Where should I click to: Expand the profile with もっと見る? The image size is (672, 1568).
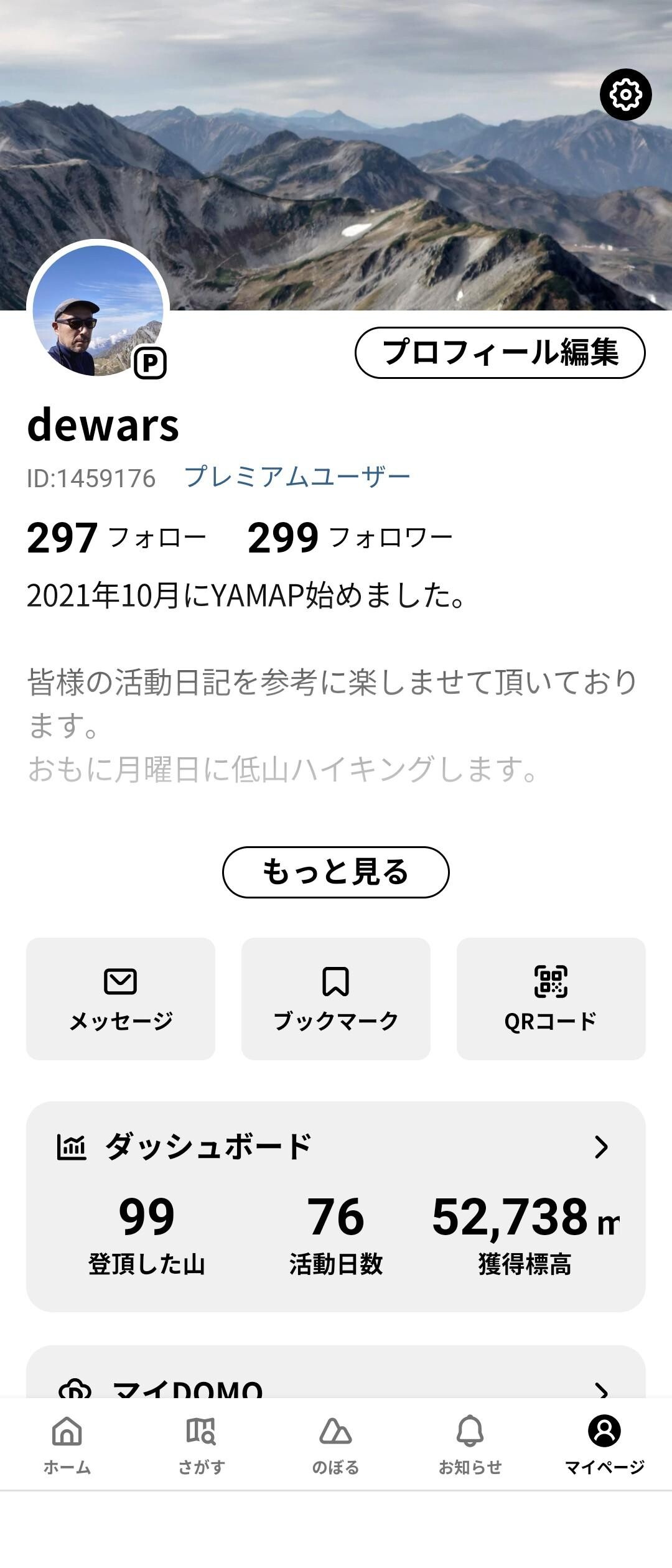click(x=336, y=874)
